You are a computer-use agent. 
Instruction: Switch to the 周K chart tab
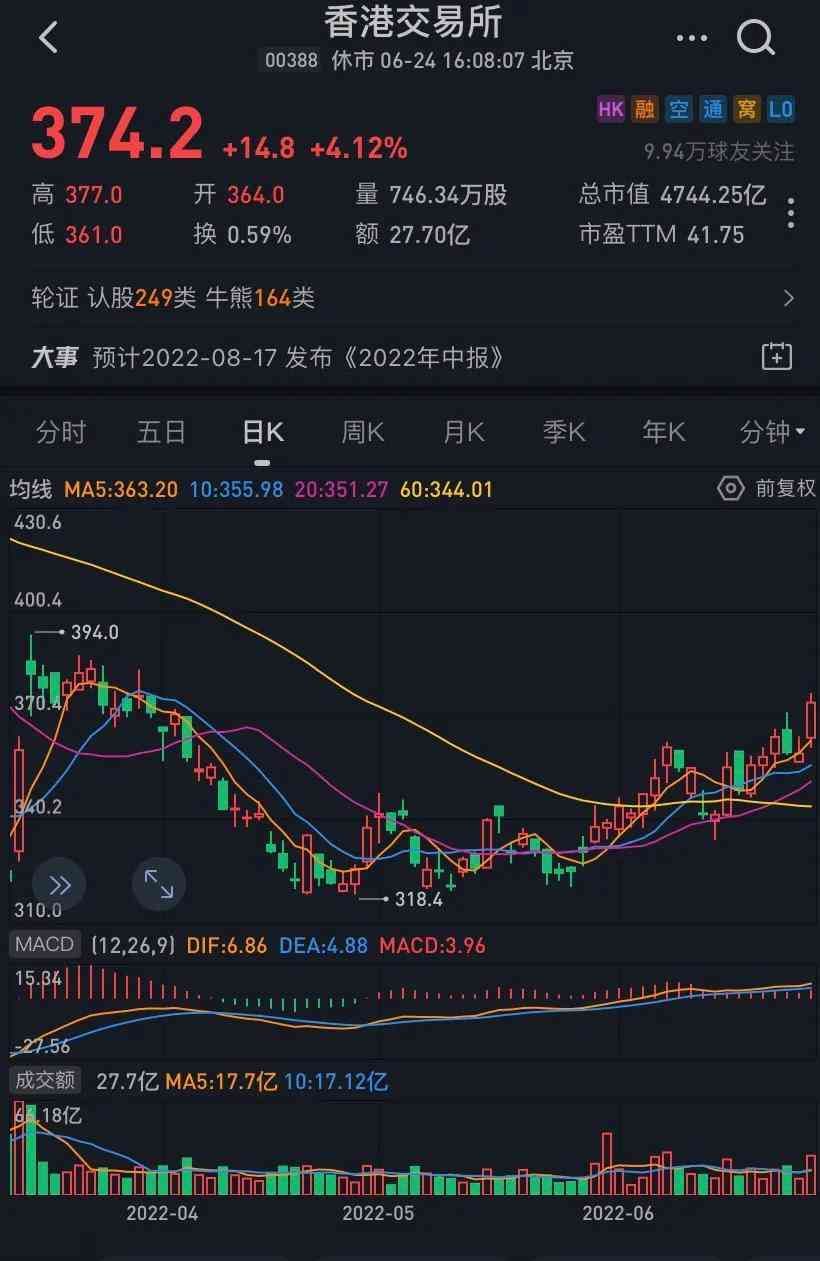362,432
